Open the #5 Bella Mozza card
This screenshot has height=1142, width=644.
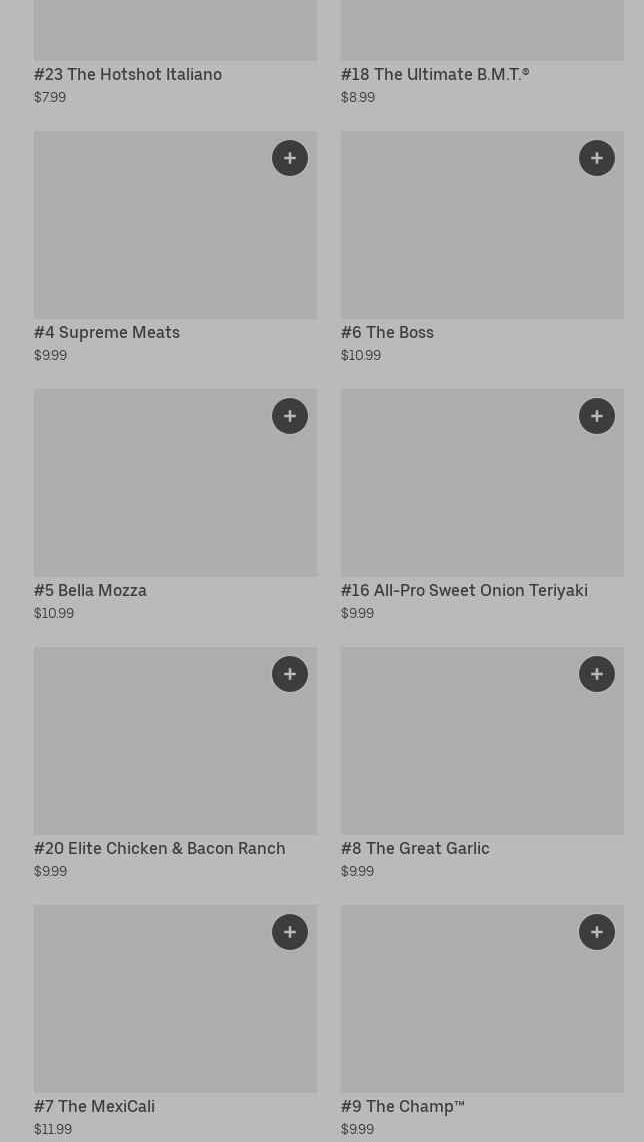[x=150, y=498]
